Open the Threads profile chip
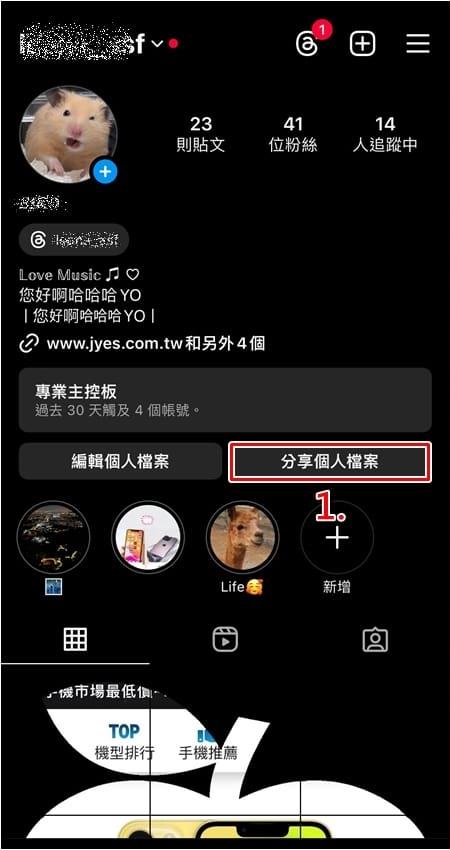The image size is (450, 850). [74, 240]
